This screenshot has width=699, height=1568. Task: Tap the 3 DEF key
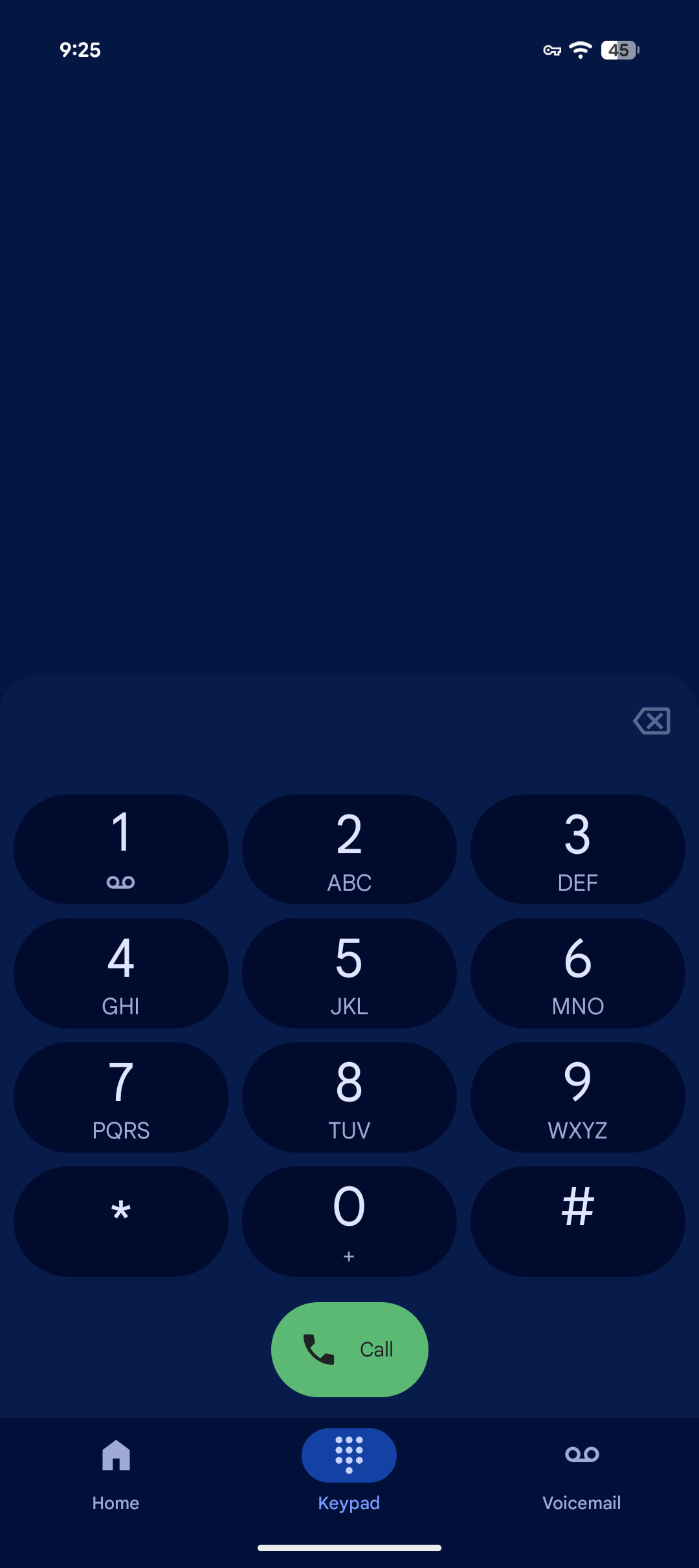577,849
